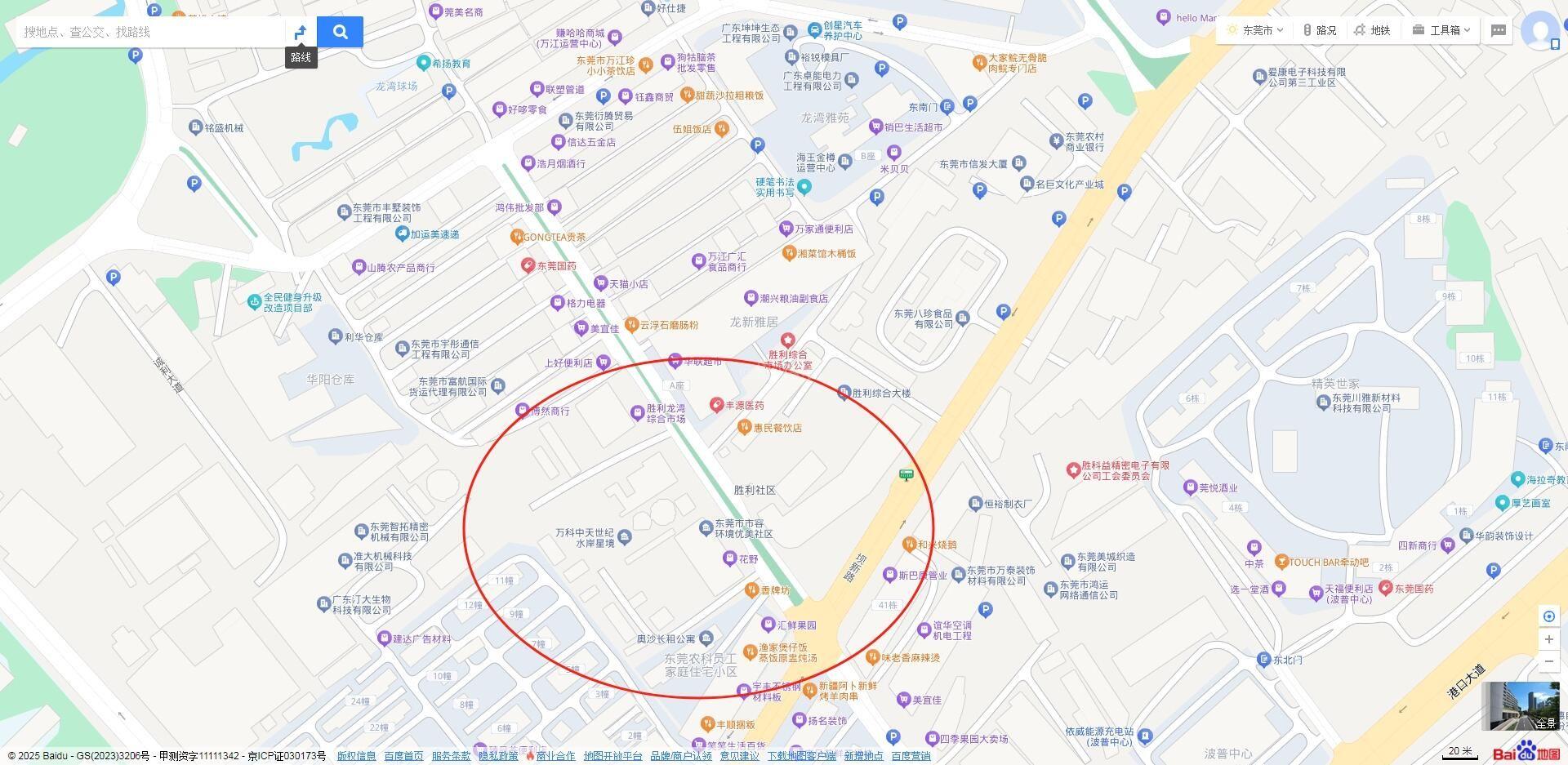Open the 全景 panorama thumbnail
The height and width of the screenshot is (765, 1568).
pos(1520,706)
